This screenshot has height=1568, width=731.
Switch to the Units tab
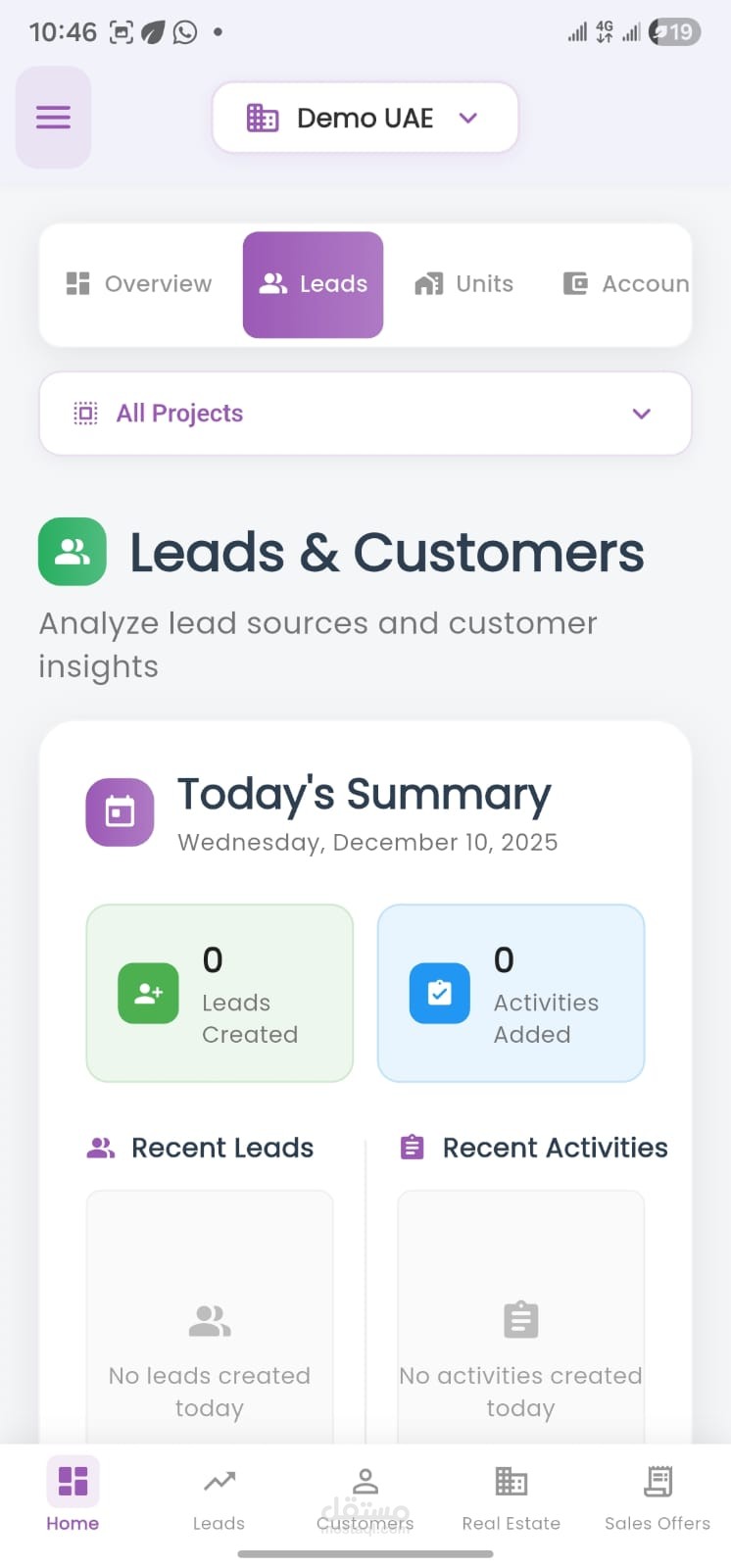tap(464, 284)
